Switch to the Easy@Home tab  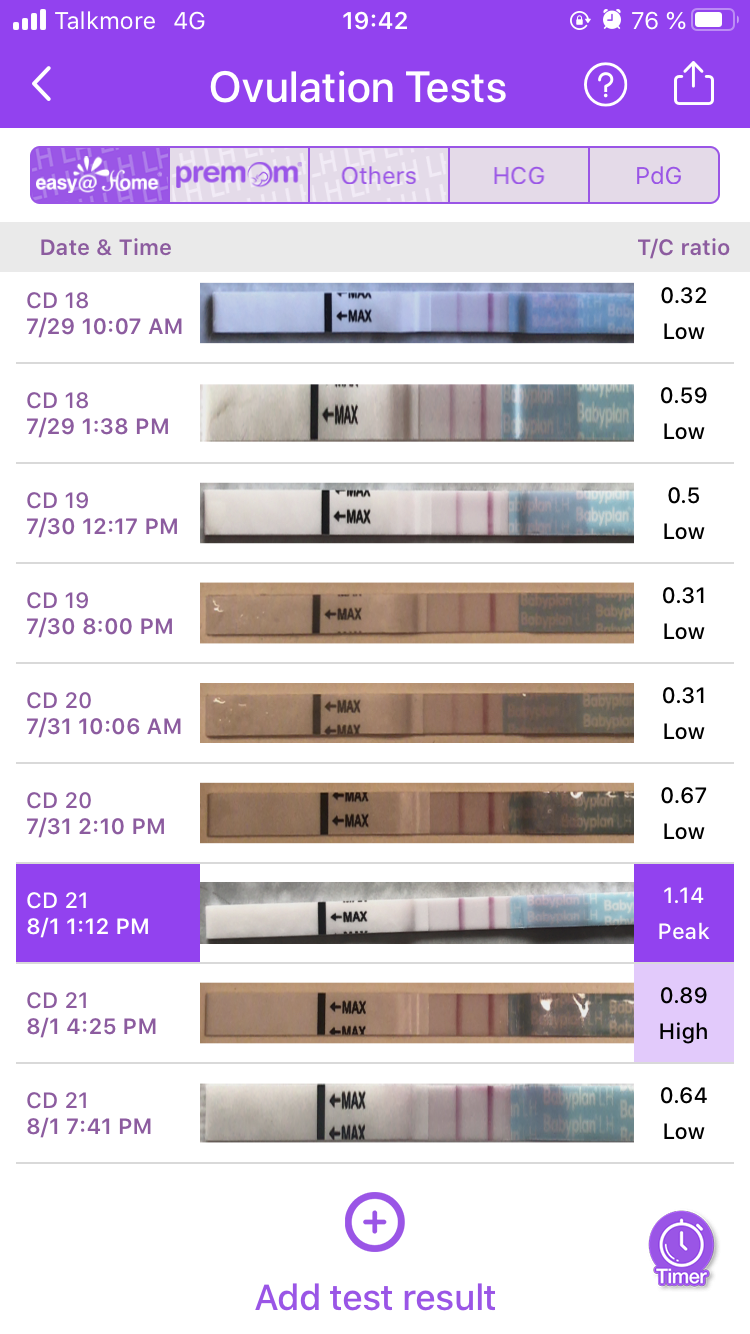pyautogui.click(x=99, y=176)
